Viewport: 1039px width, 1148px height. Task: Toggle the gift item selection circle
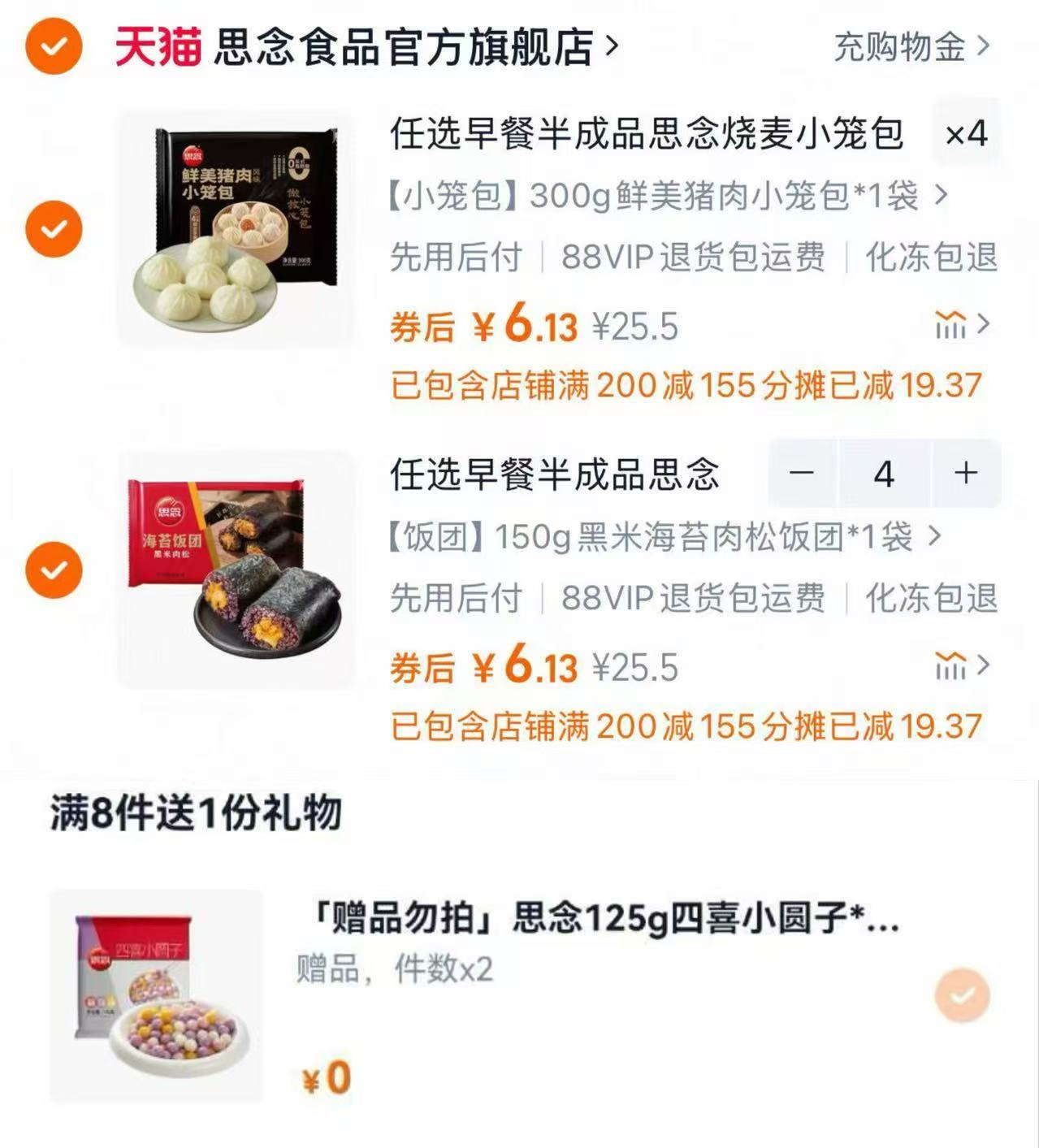click(962, 997)
